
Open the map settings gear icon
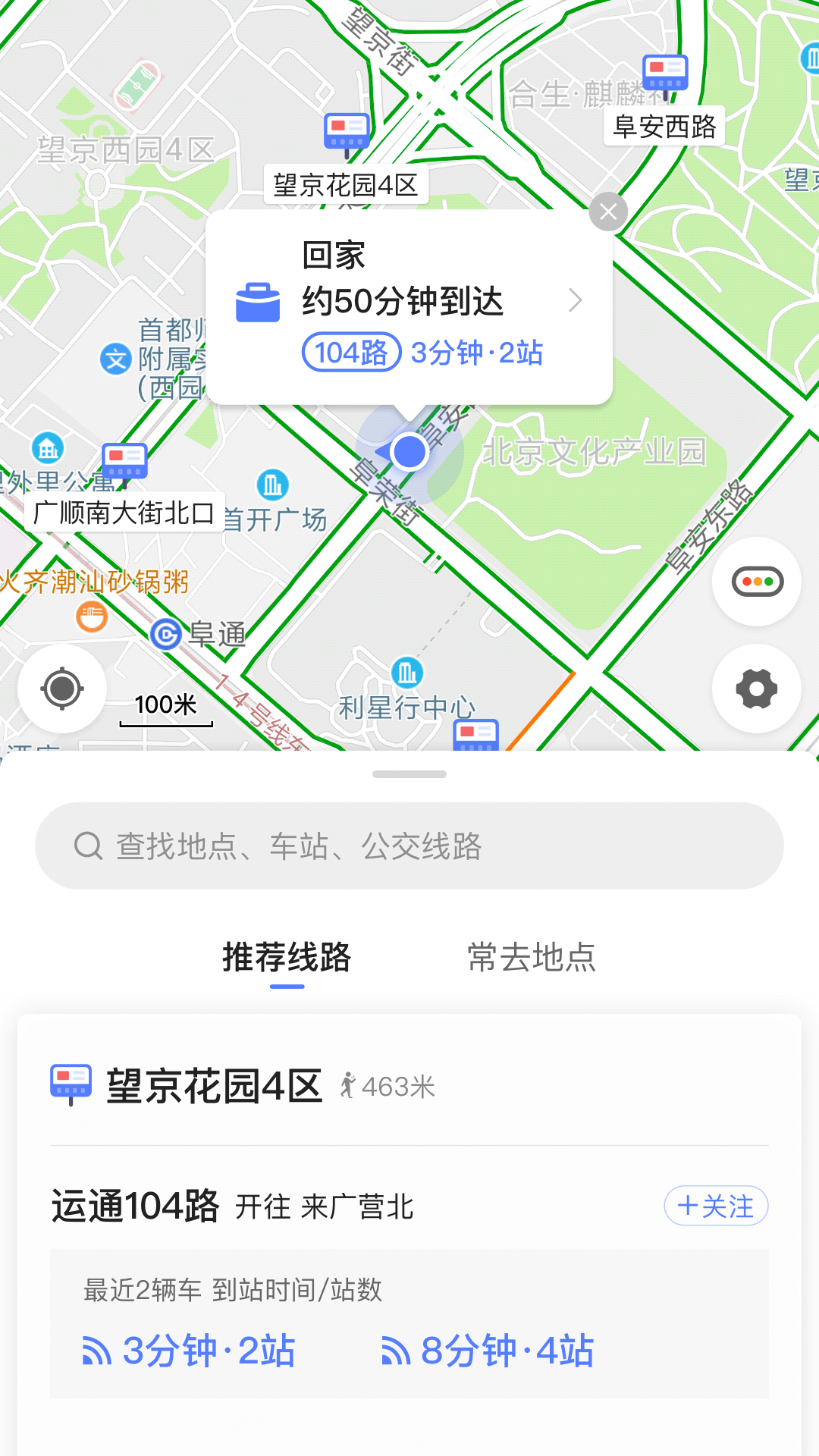pos(756,689)
